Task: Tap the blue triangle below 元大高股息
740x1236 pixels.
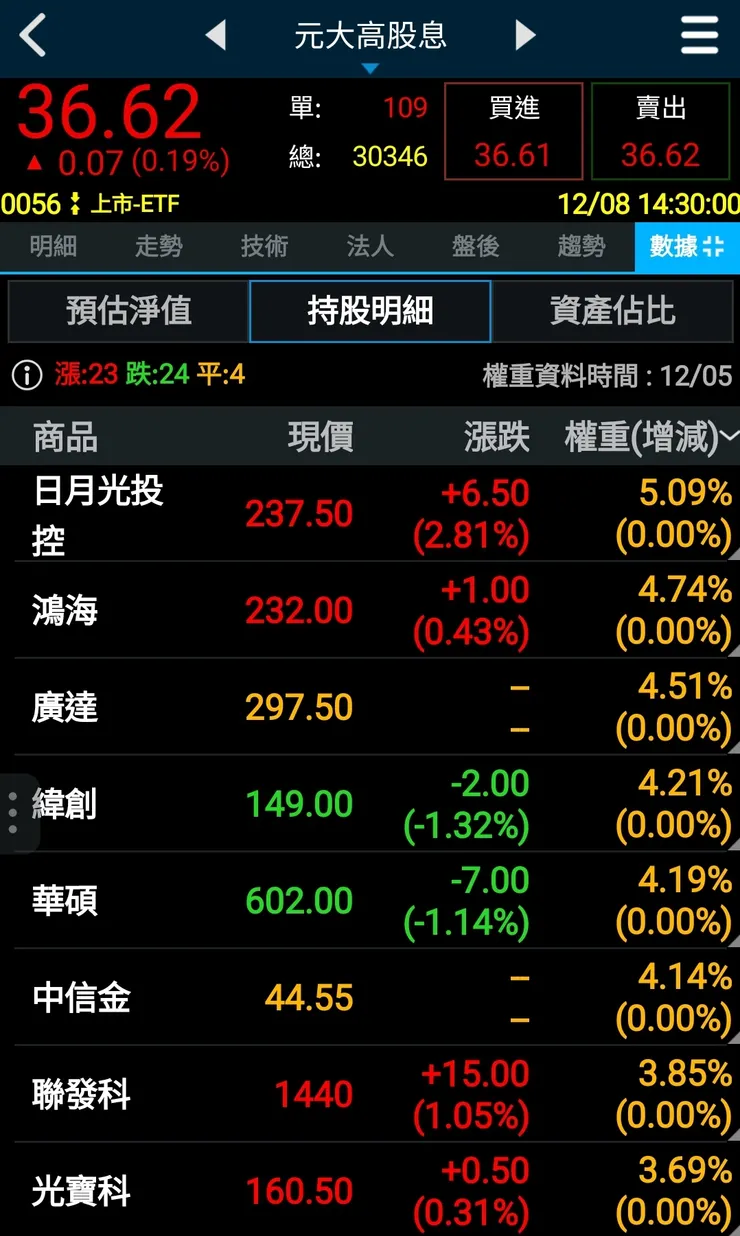Action: [x=370, y=68]
